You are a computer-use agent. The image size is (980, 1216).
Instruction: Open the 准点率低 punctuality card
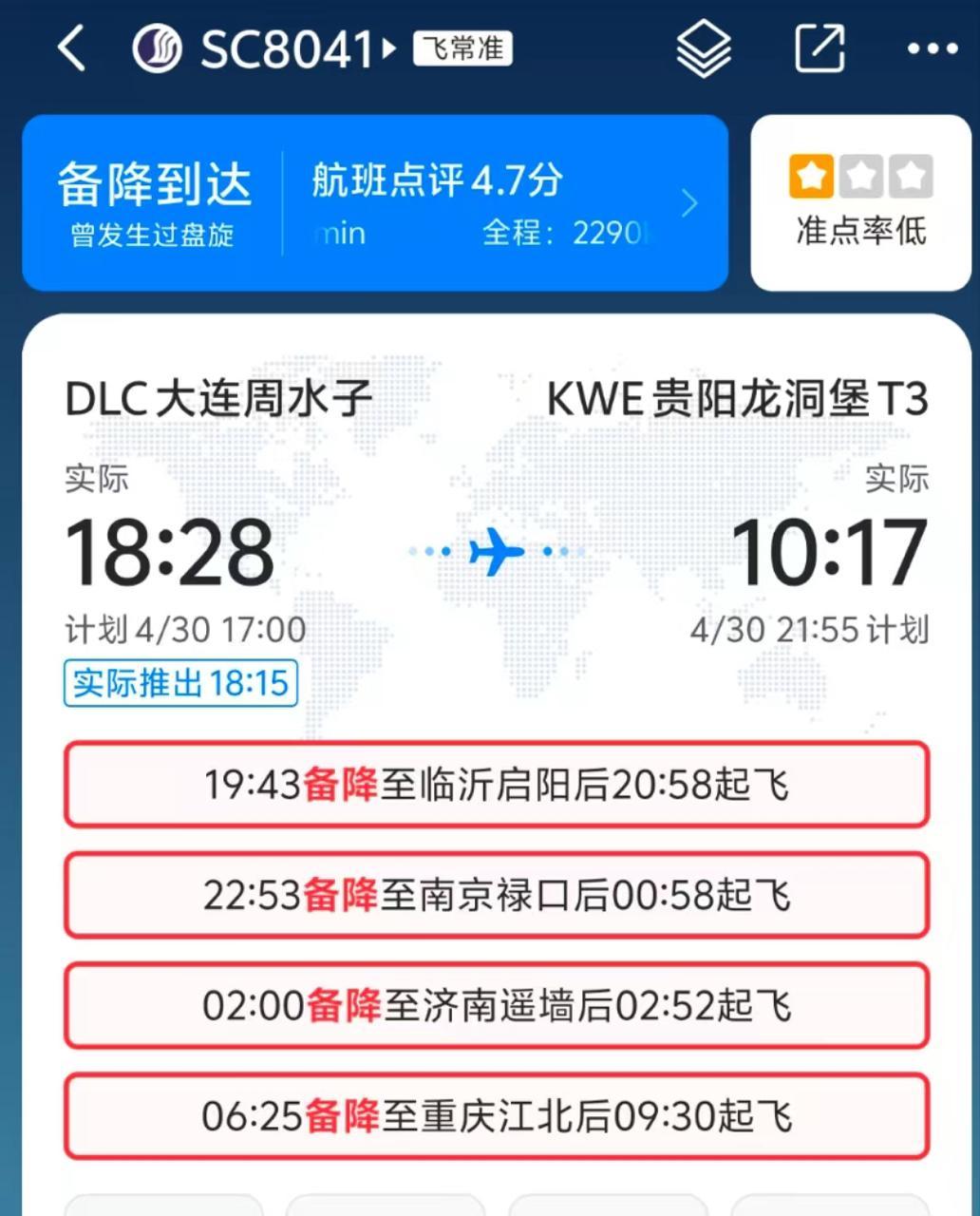tap(860, 203)
